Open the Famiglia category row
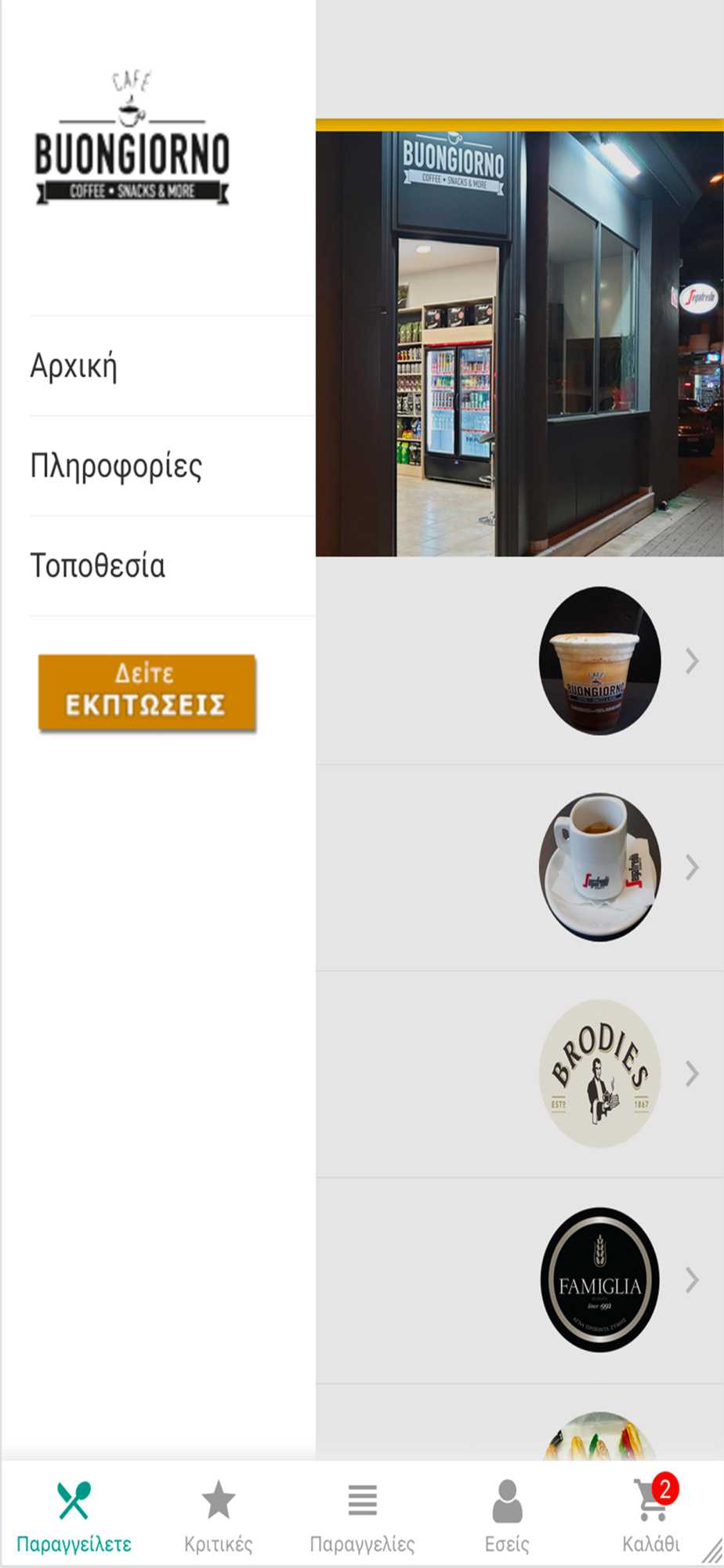 point(599,1279)
